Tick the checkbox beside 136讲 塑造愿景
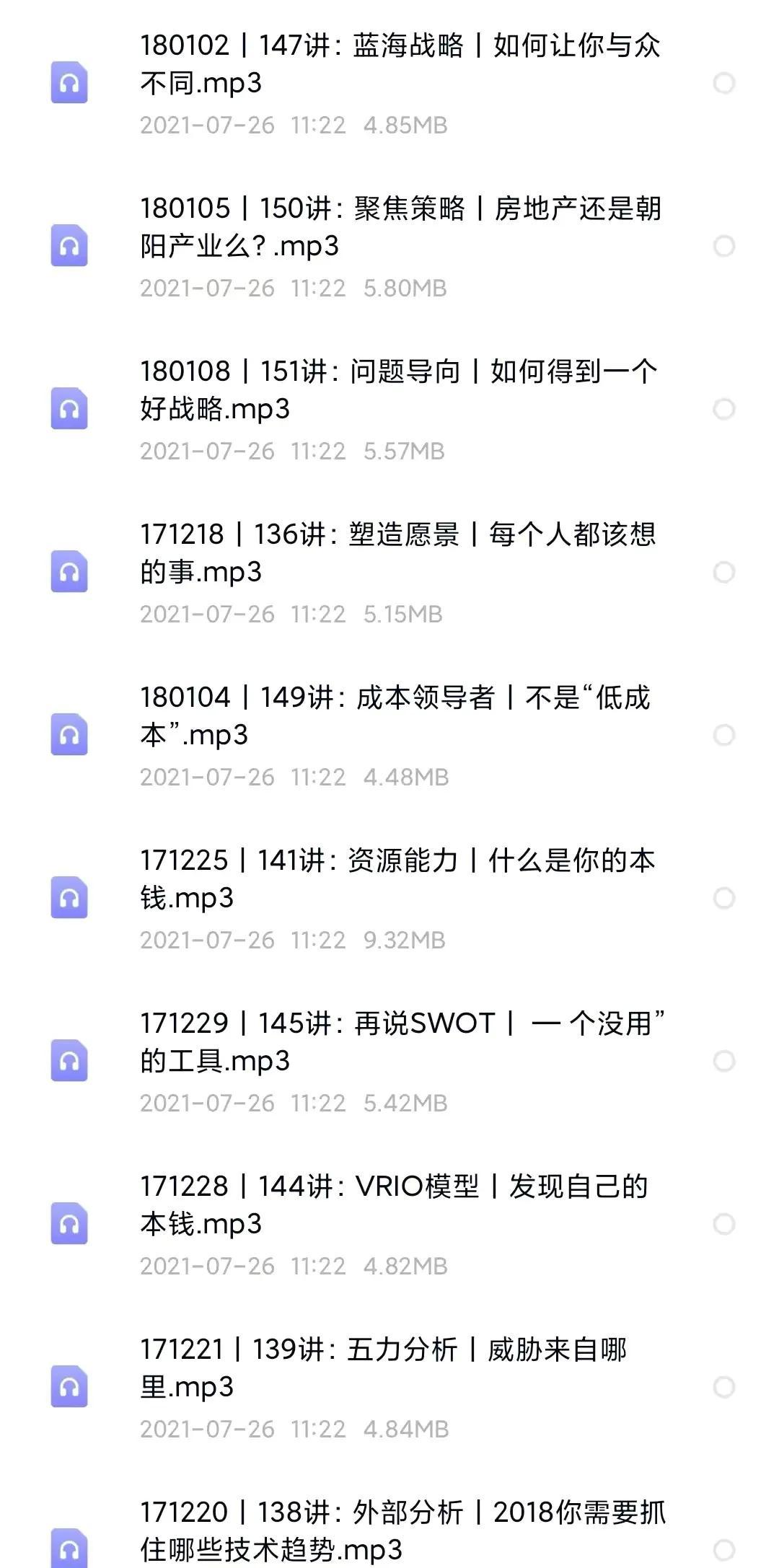The height and width of the screenshot is (1568, 779). pyautogui.click(x=723, y=572)
